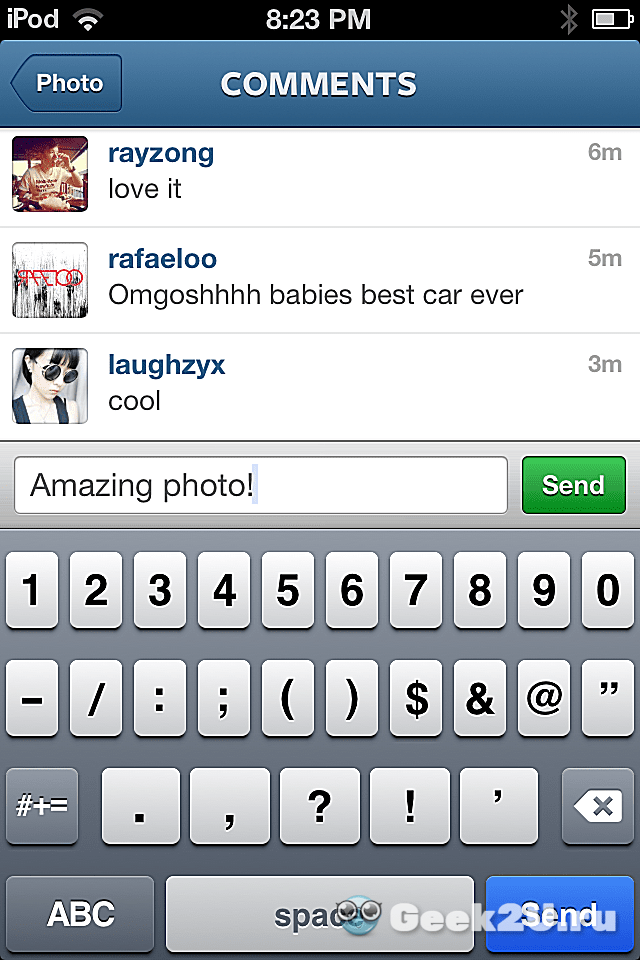
Task: Switch keyboard to #+= symbols
Action: coord(42,806)
